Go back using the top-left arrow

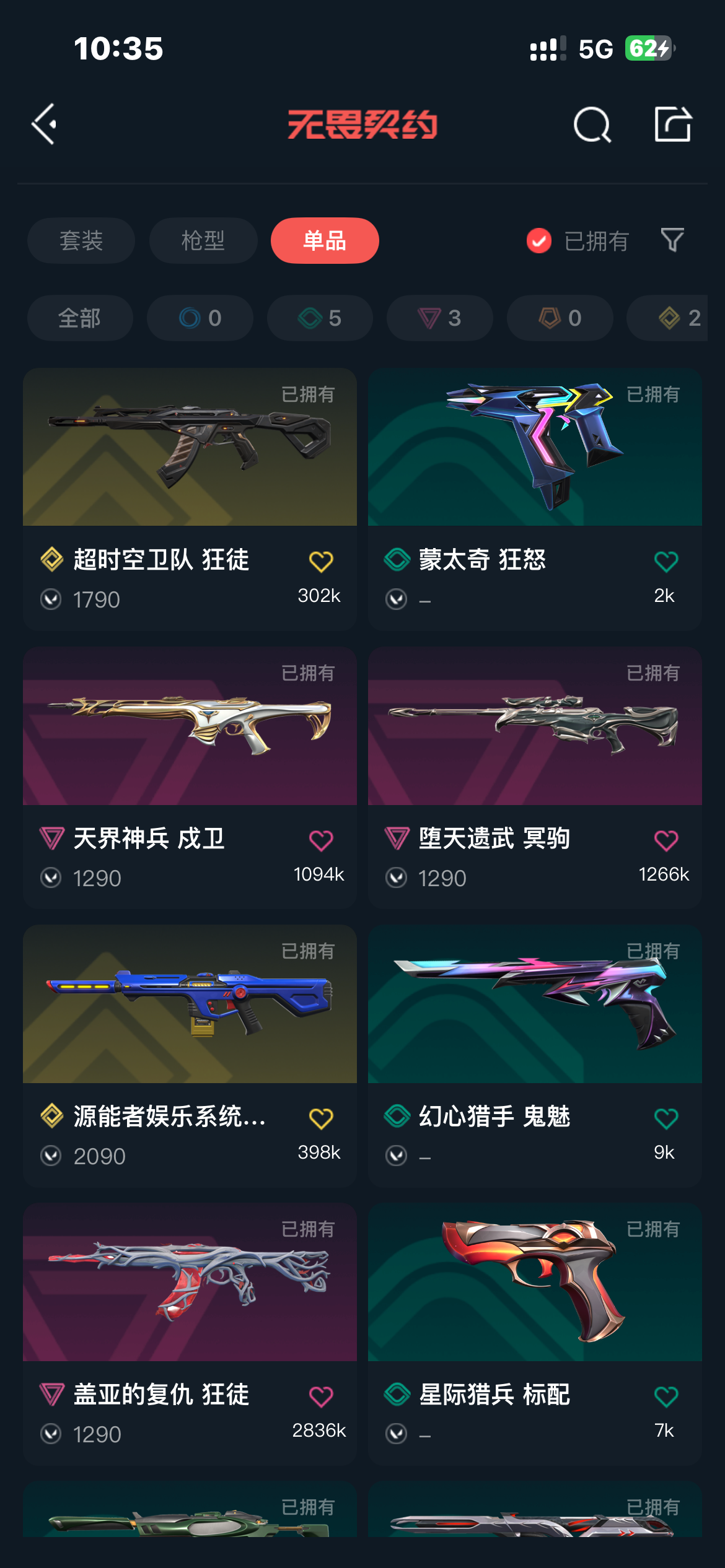pyautogui.click(x=45, y=124)
